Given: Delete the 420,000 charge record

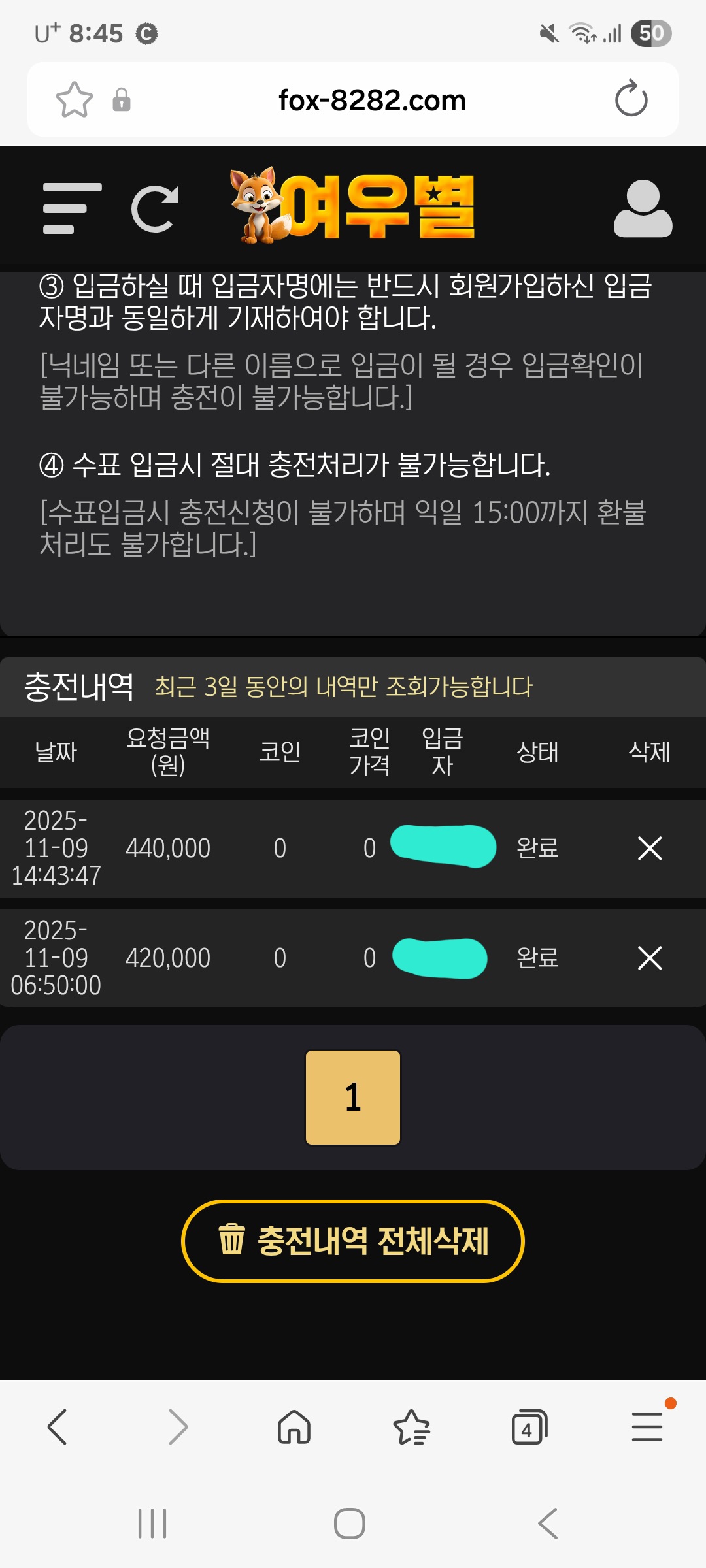Looking at the screenshot, I should (x=649, y=958).
